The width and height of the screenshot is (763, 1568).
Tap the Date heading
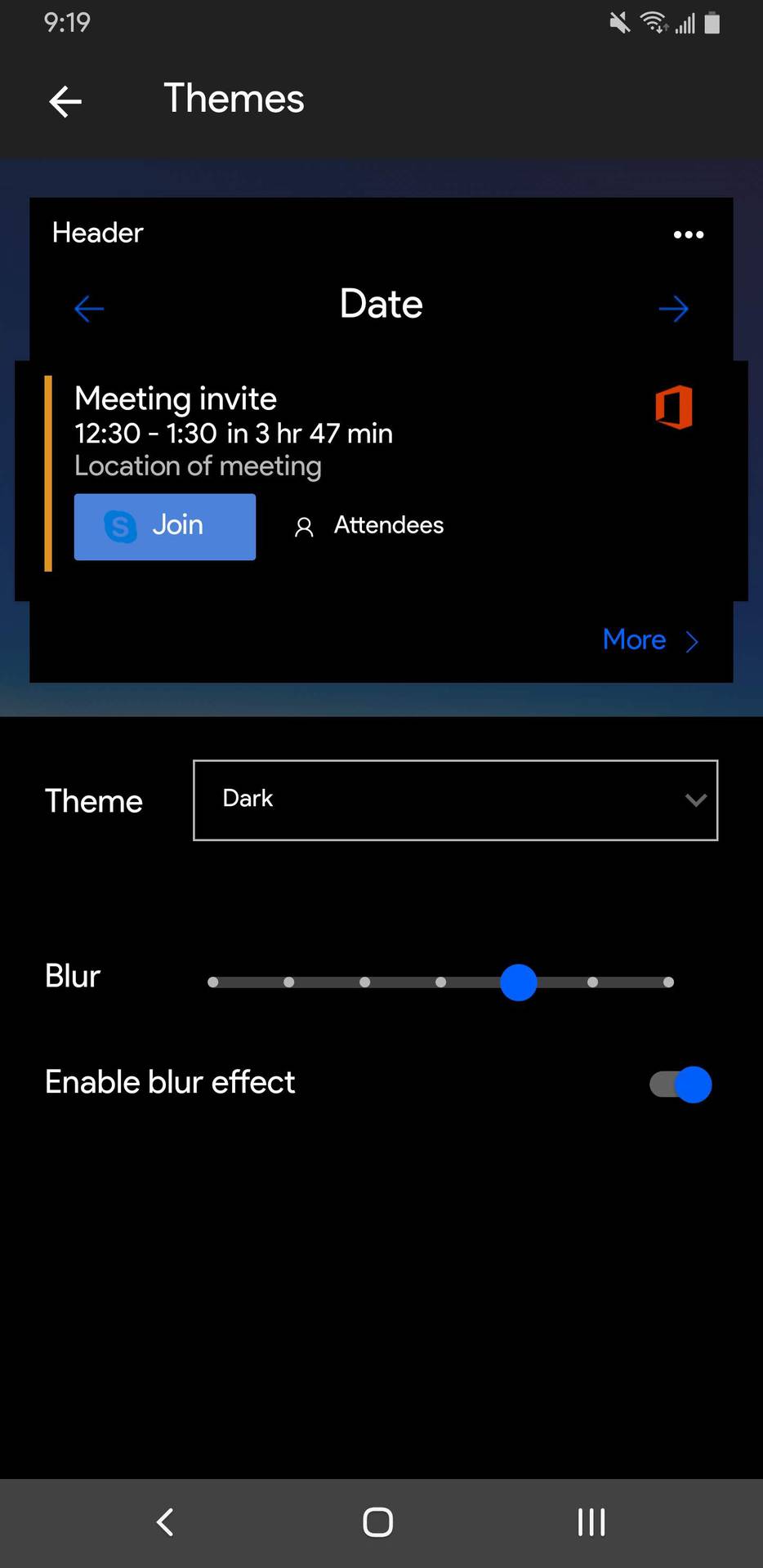pos(381,303)
